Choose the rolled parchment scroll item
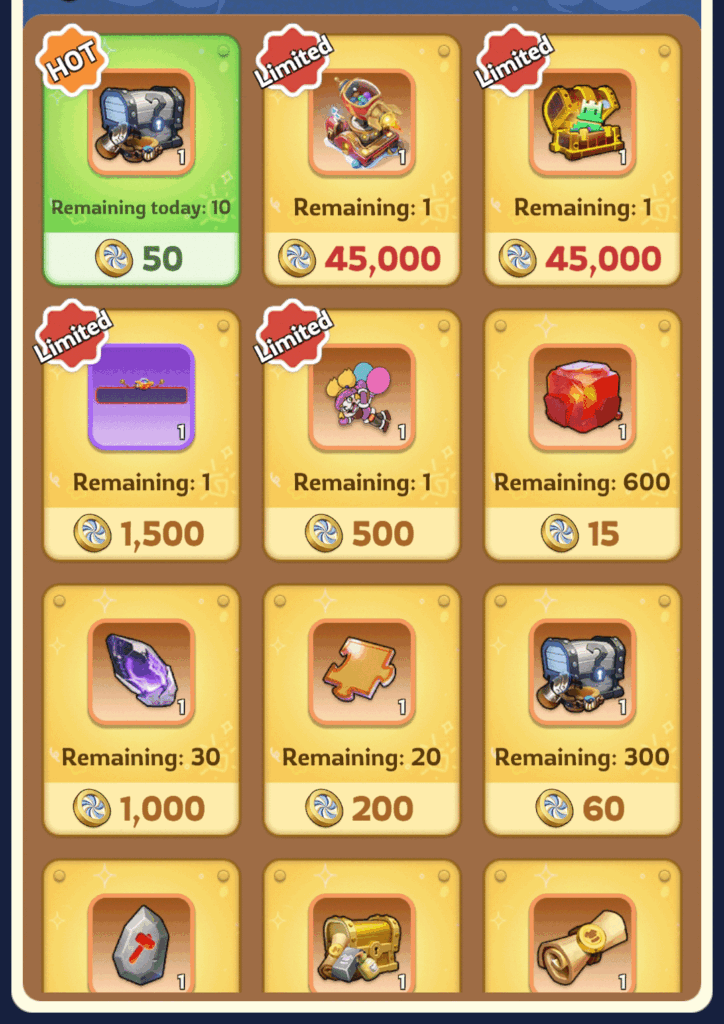 [x=582, y=945]
